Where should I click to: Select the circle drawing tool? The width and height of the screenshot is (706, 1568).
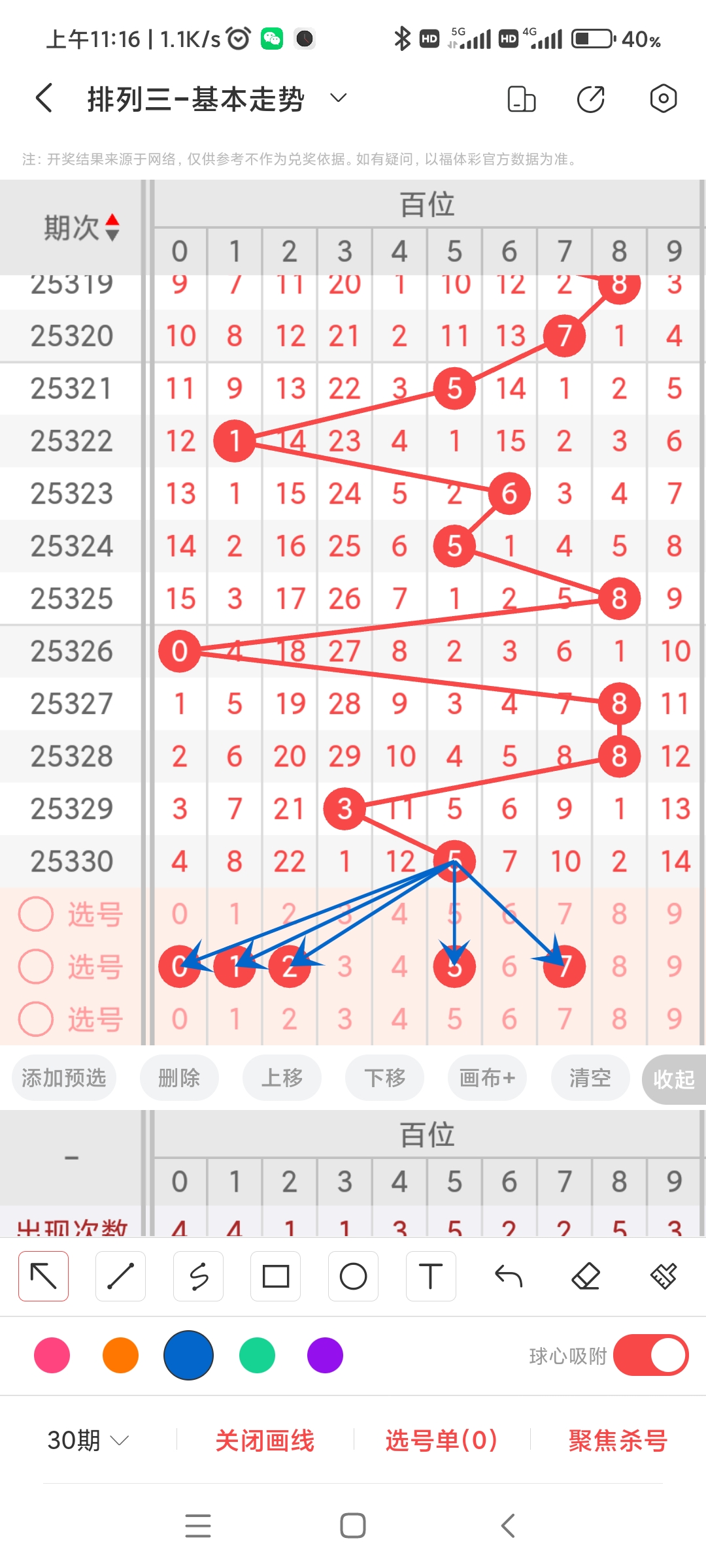(353, 1275)
